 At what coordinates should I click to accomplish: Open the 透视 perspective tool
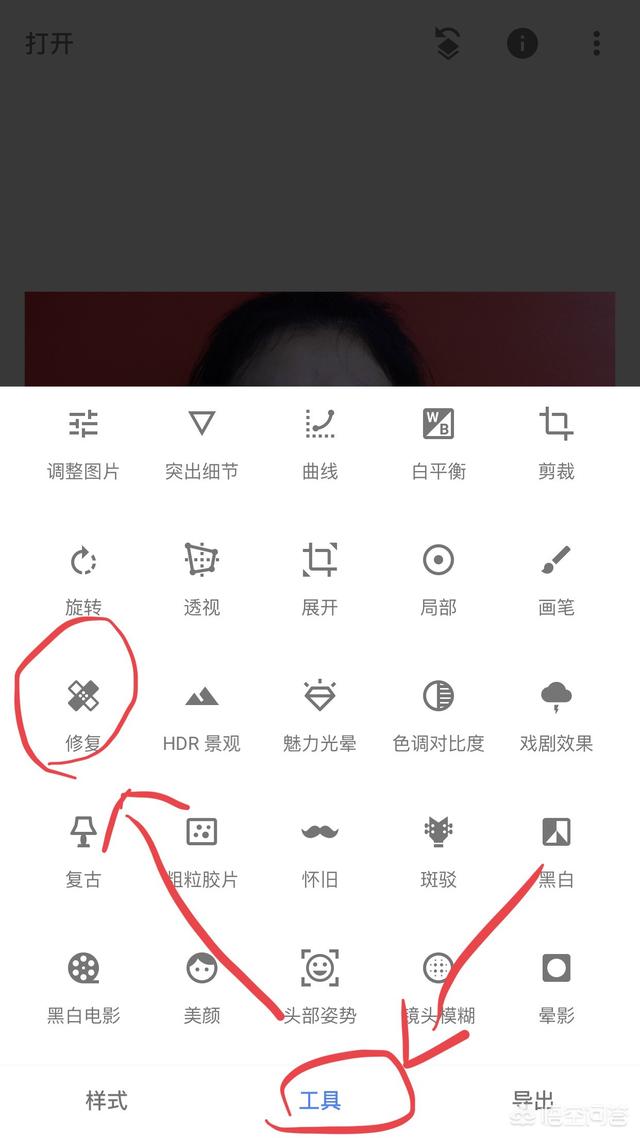coord(202,576)
